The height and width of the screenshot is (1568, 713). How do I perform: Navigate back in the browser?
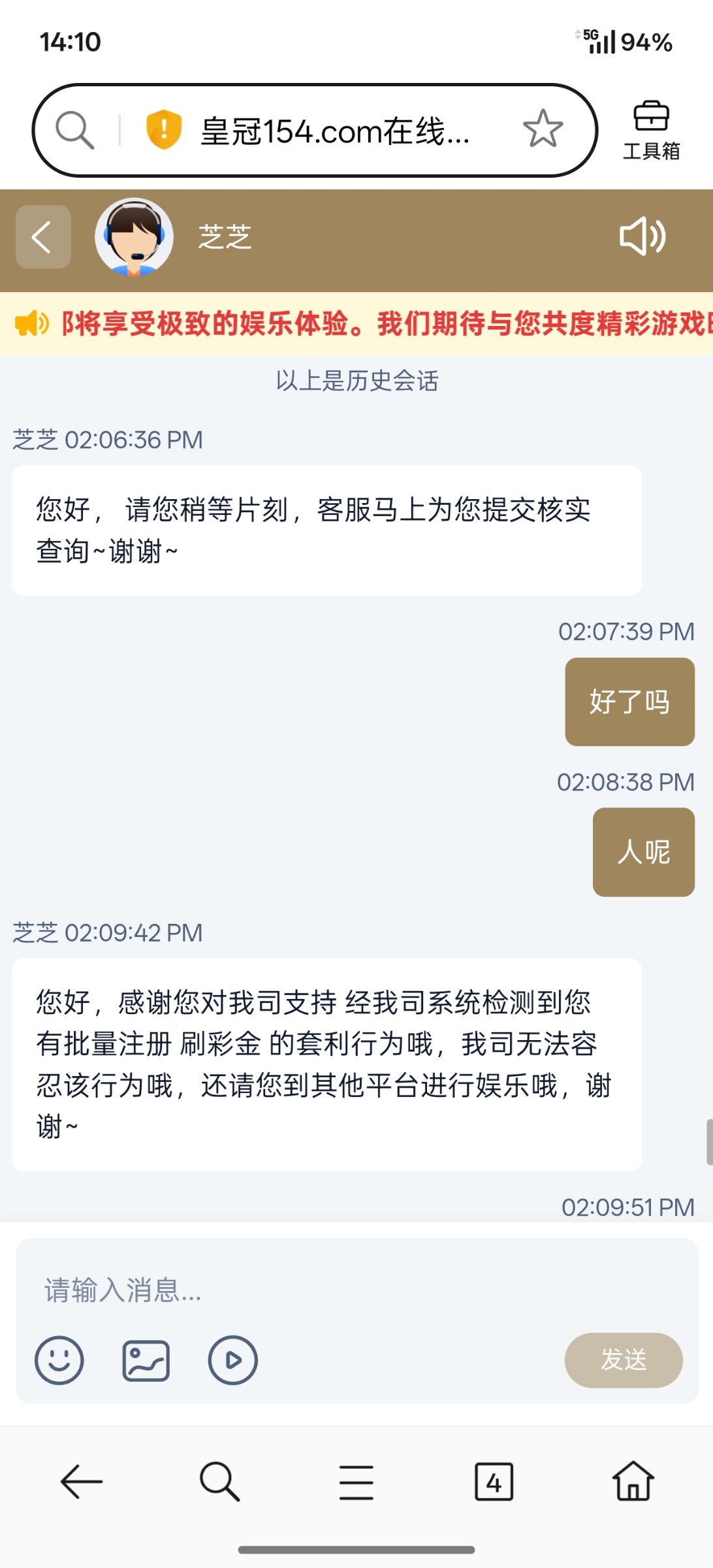pos(82,1481)
